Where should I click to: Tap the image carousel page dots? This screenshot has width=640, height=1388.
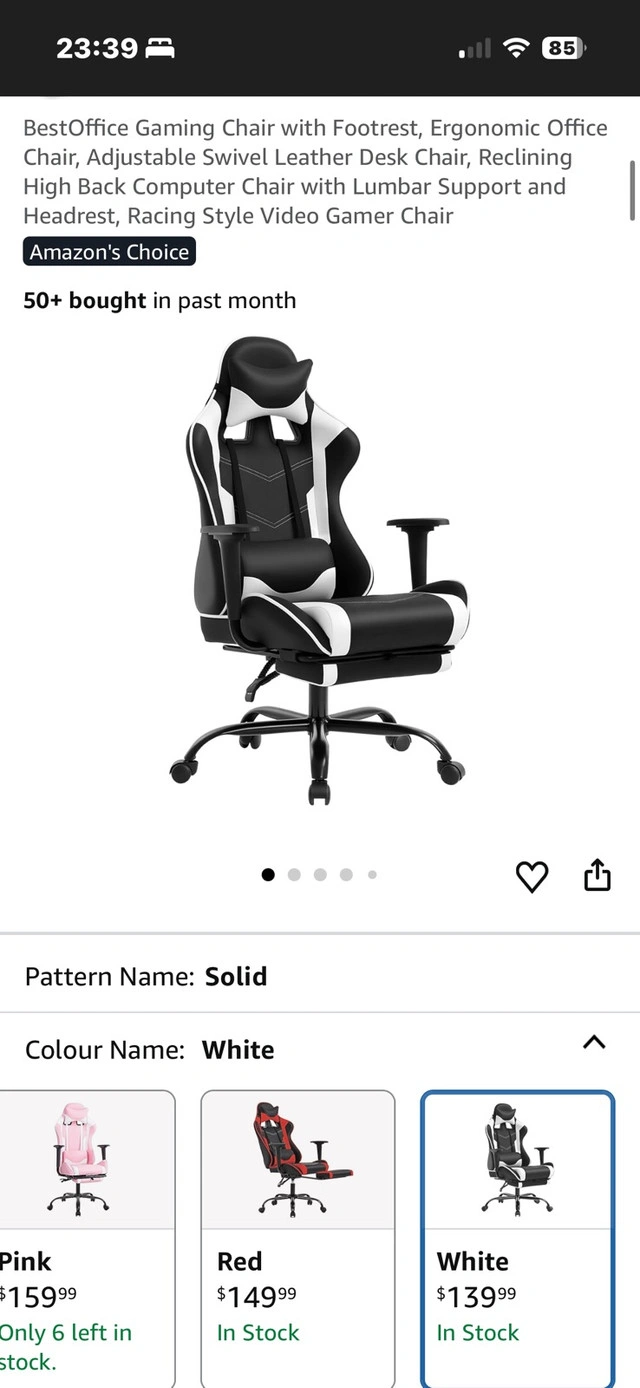click(320, 874)
